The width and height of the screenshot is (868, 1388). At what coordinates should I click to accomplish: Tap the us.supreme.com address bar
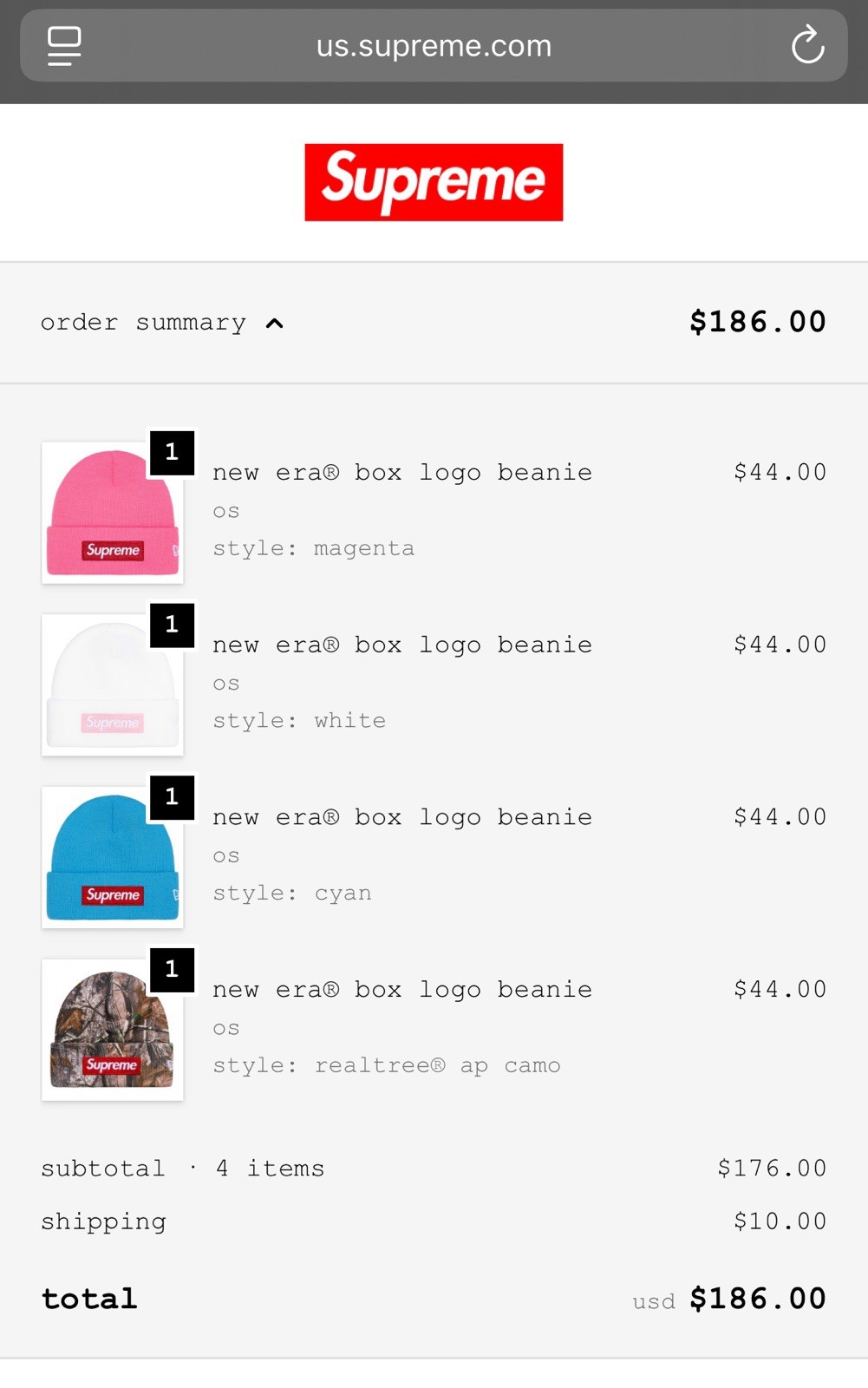(x=434, y=45)
